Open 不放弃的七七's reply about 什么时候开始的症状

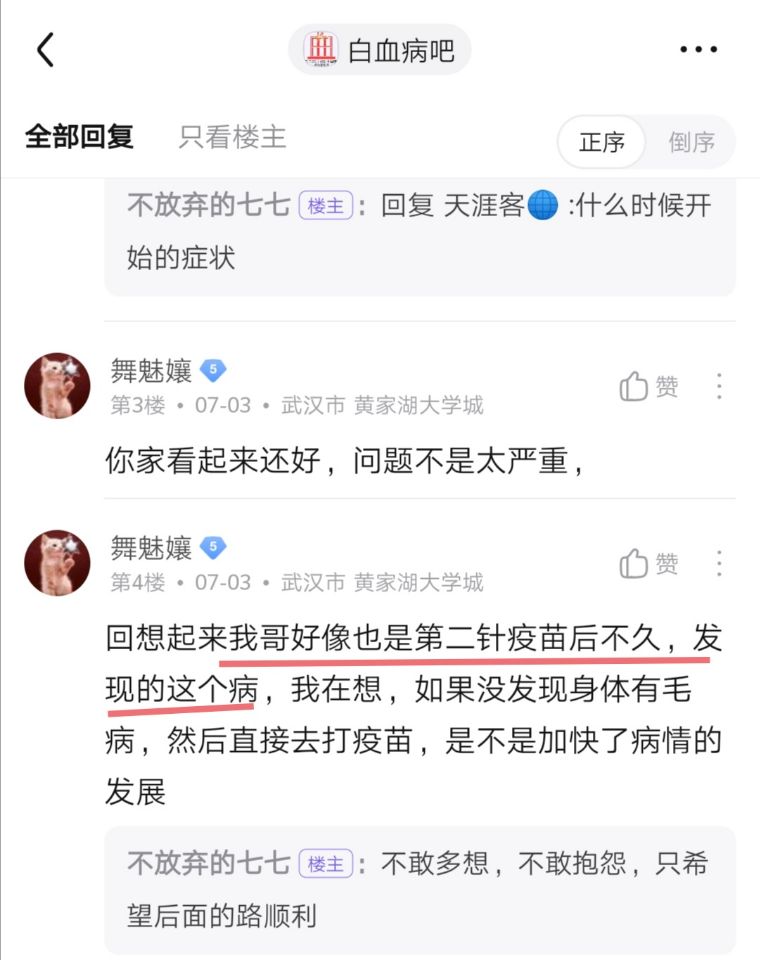(x=420, y=232)
